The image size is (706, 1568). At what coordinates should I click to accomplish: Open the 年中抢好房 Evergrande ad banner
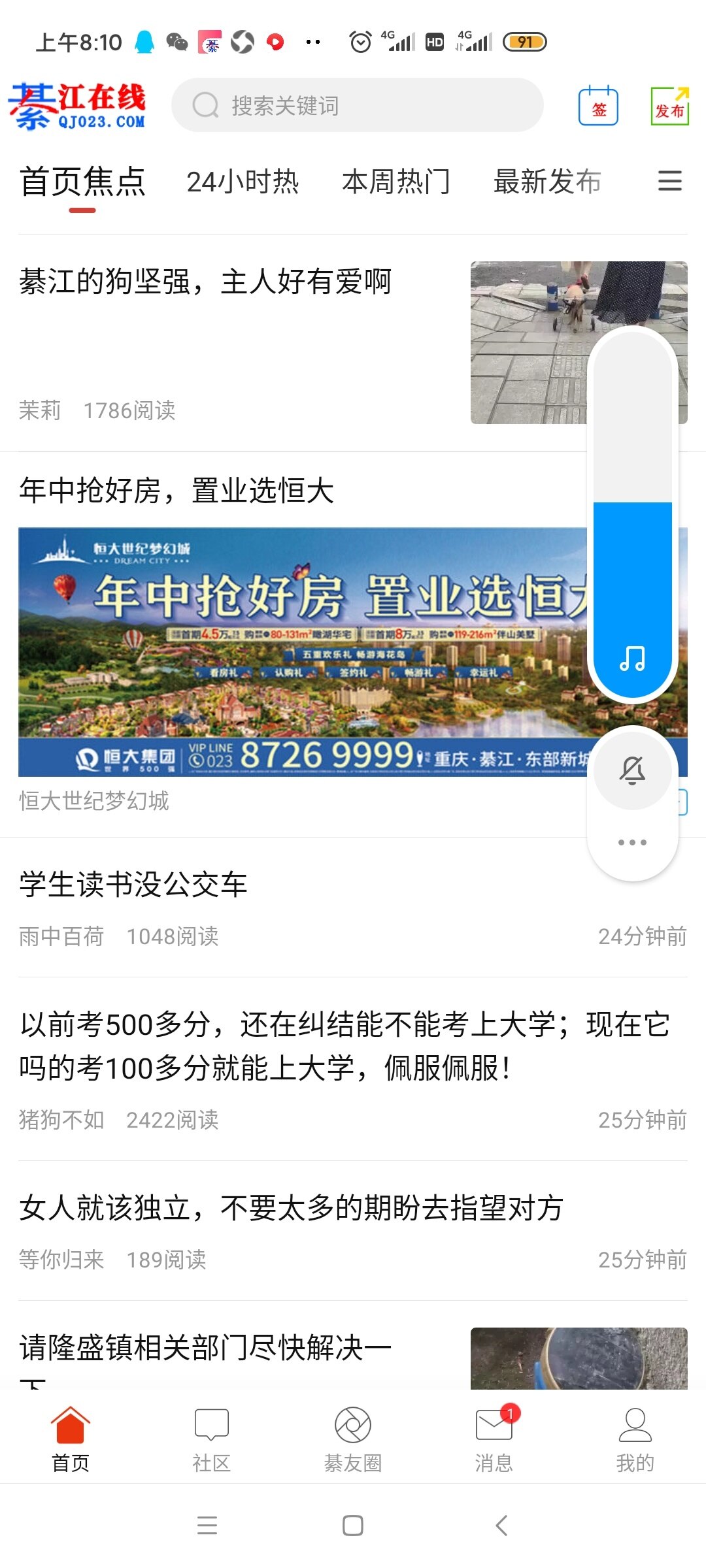(301, 651)
